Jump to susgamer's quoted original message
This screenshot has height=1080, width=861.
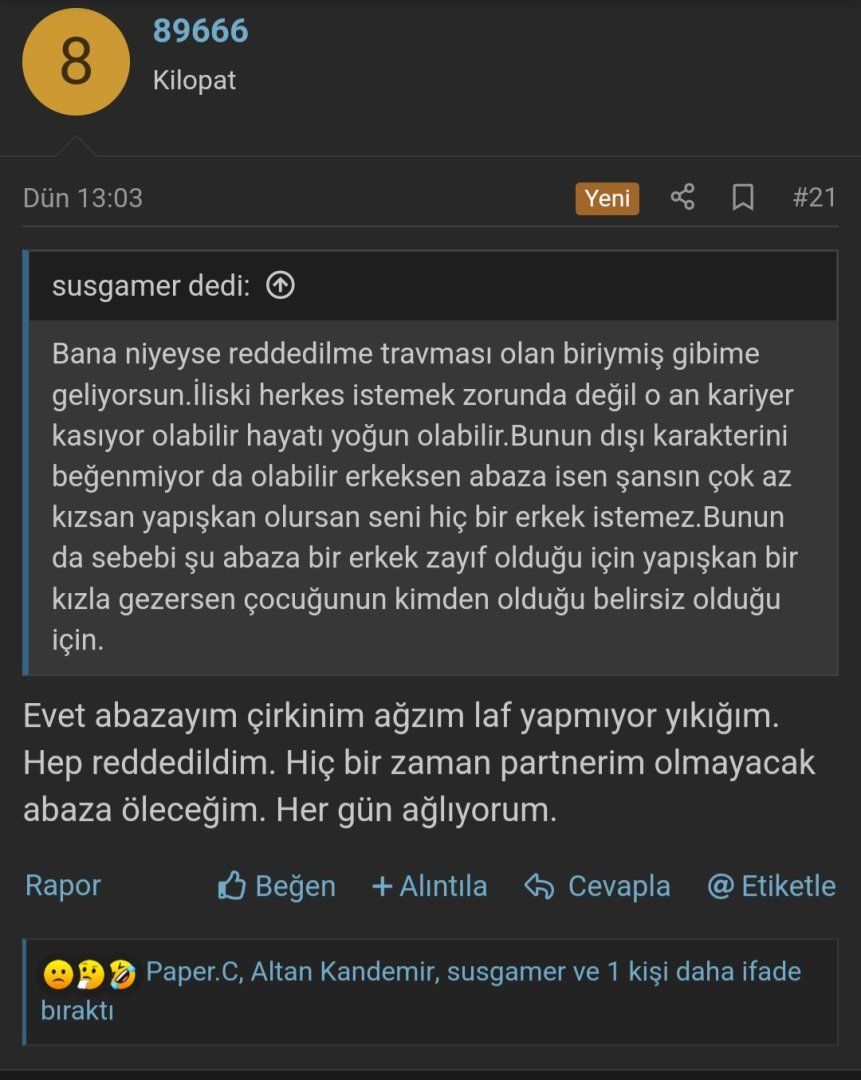tap(281, 286)
